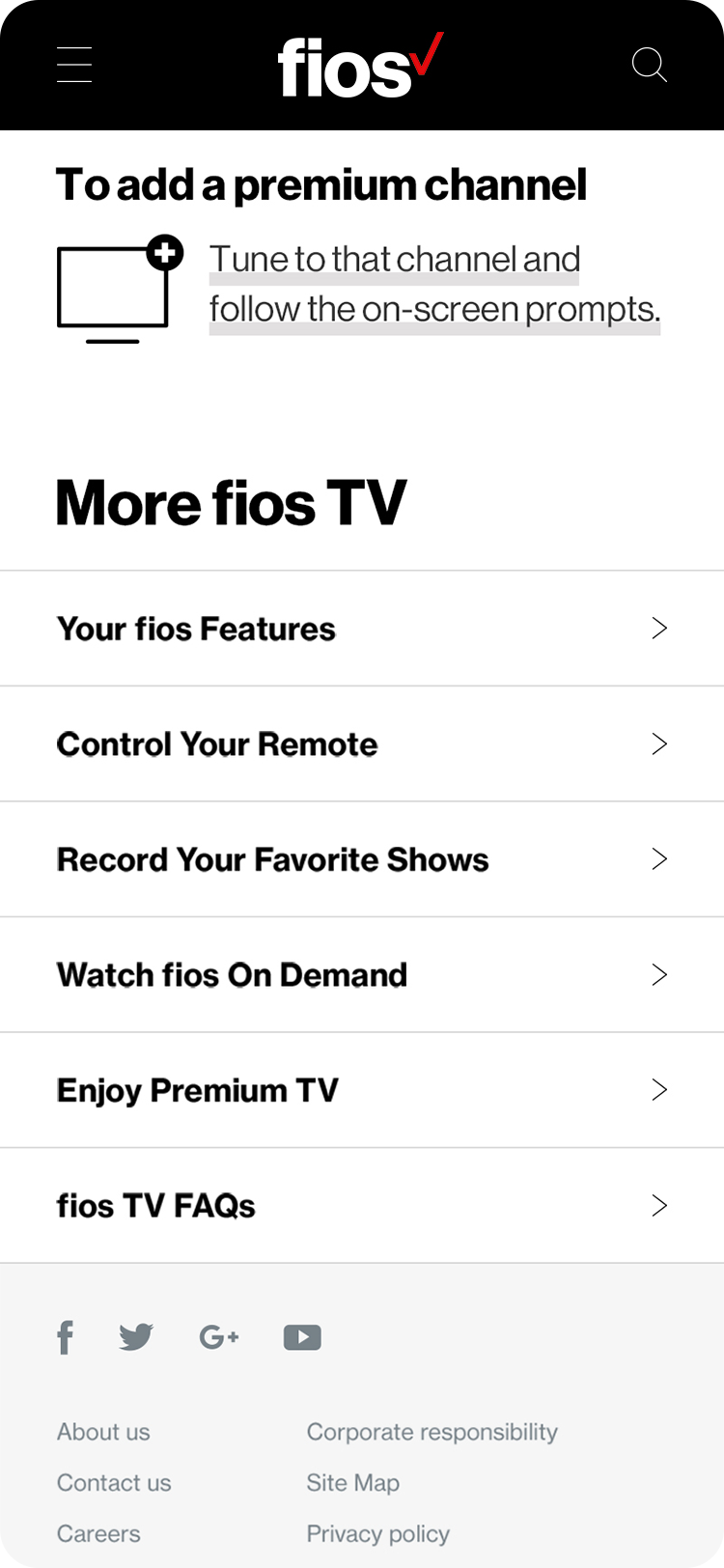Open the About us link
The width and height of the screenshot is (724, 1568).
(103, 1432)
